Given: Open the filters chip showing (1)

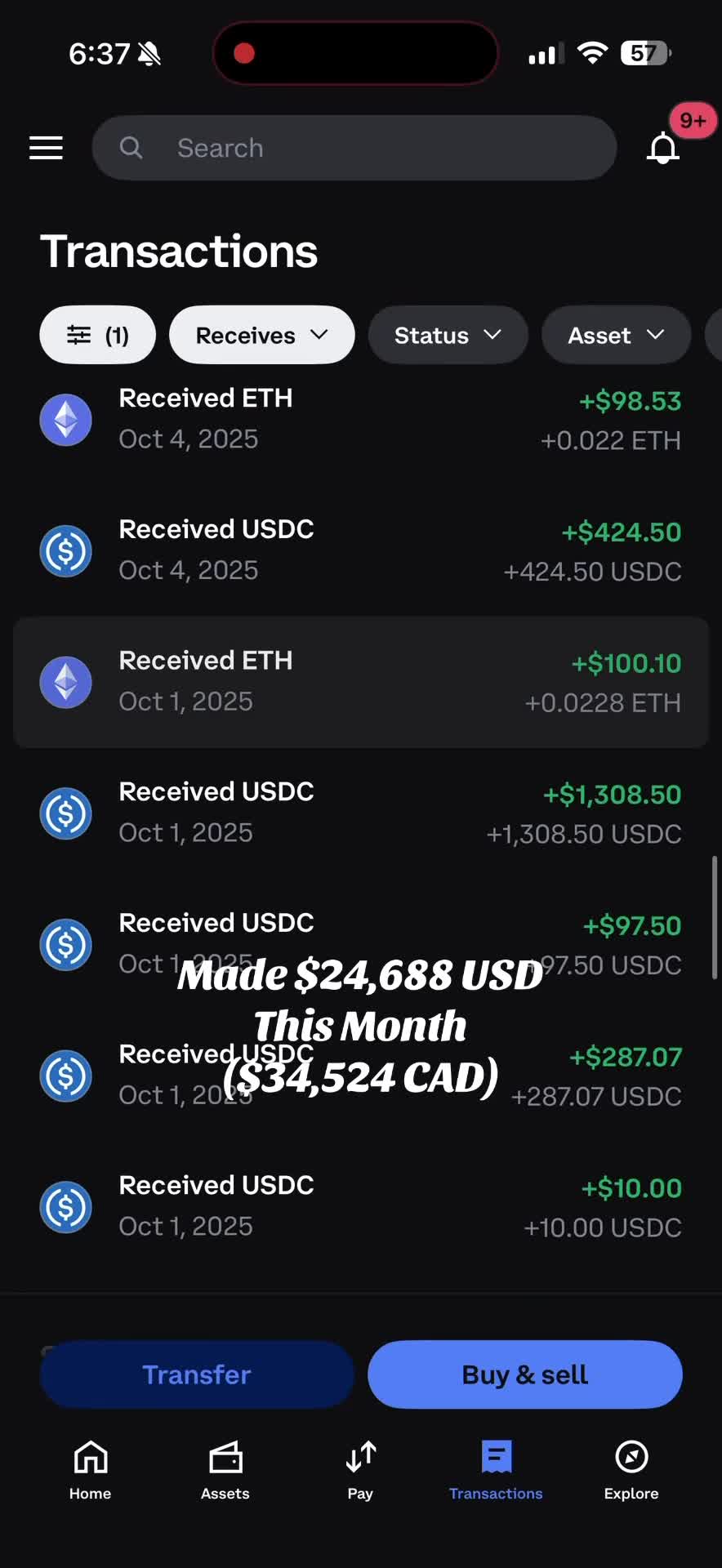Looking at the screenshot, I should click(x=97, y=335).
